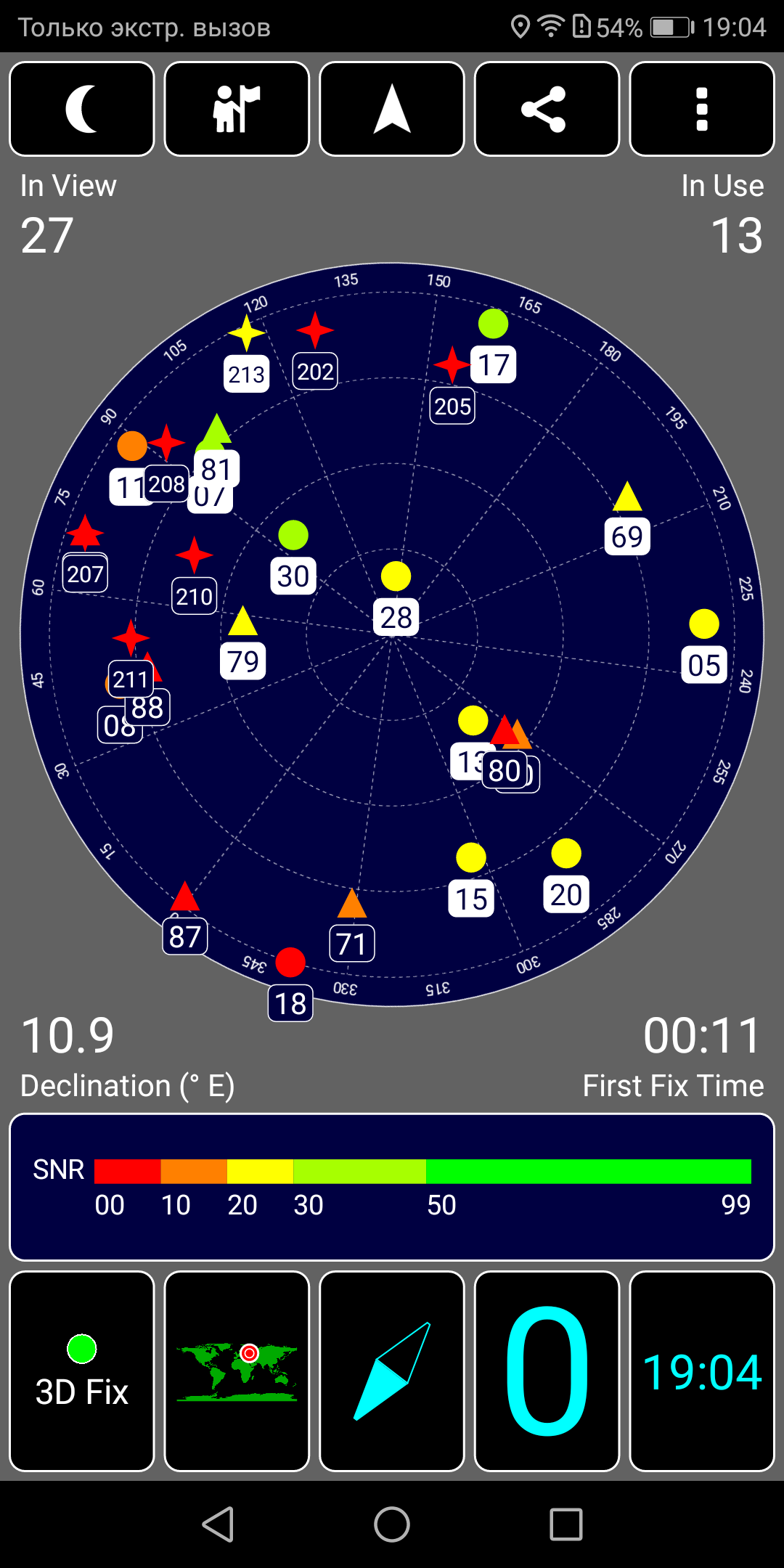The image size is (784, 1568).
Task: Open the compass needle tile
Action: pyautogui.click(x=392, y=1371)
